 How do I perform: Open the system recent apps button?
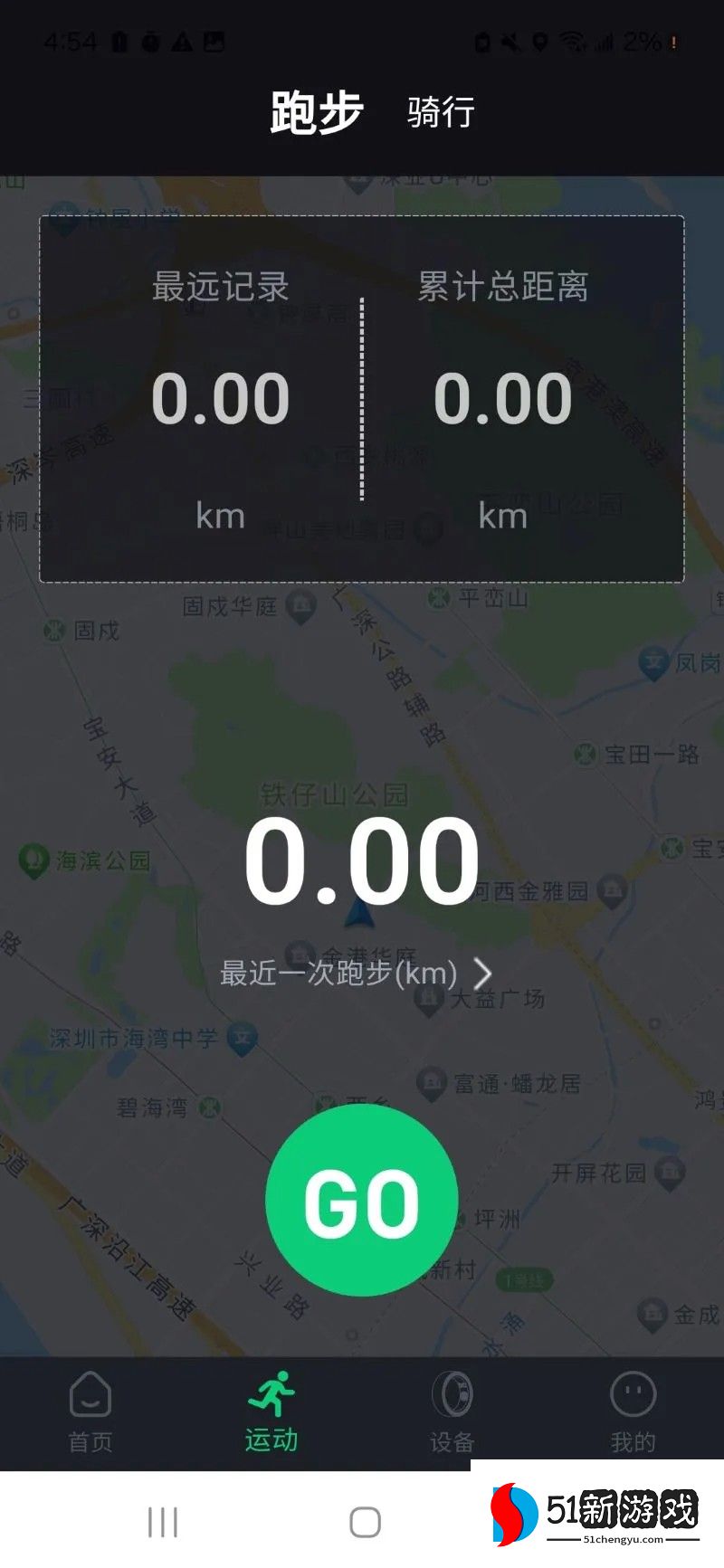click(x=163, y=1522)
